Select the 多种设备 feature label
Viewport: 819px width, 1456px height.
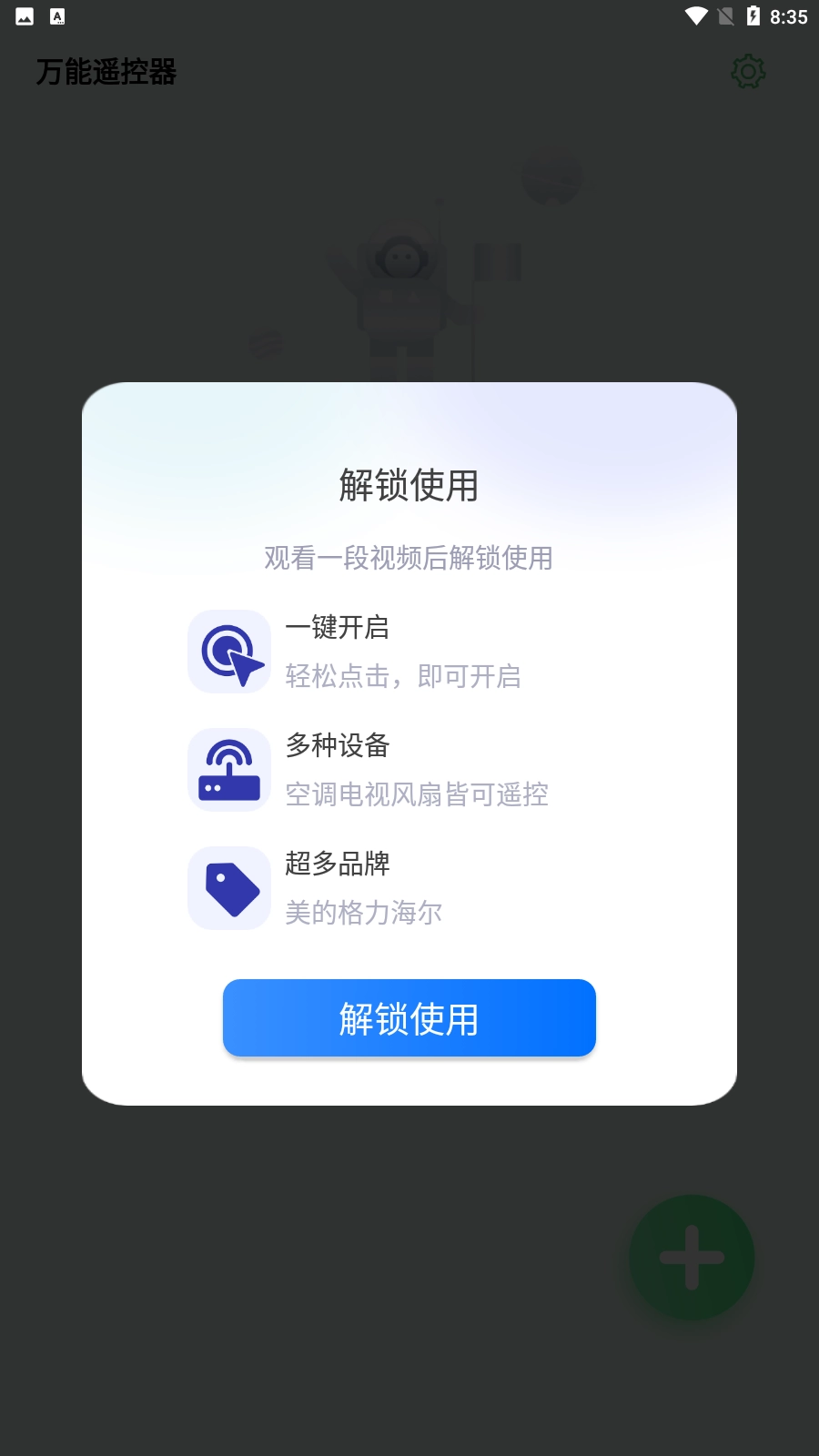(339, 746)
